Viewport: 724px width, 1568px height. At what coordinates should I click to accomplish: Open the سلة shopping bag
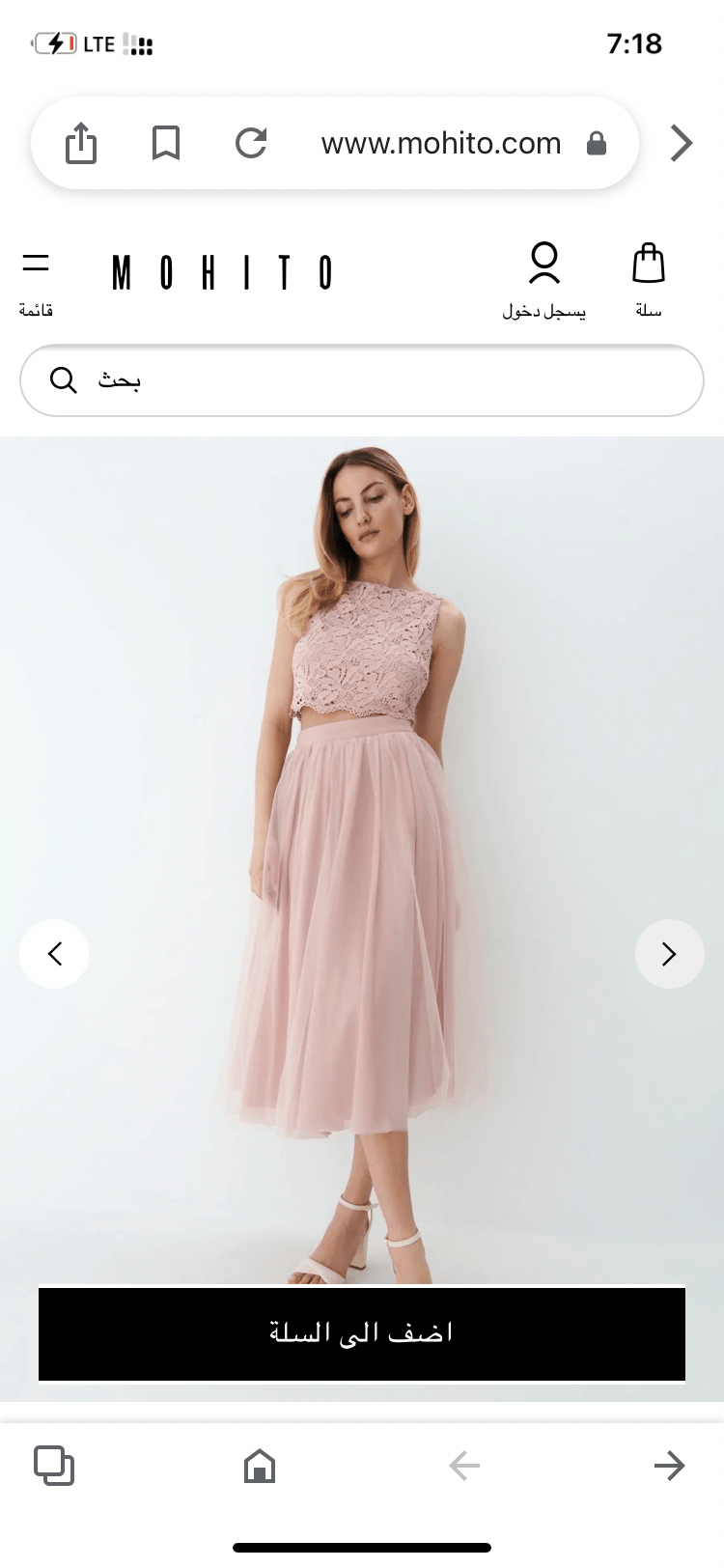(x=649, y=278)
